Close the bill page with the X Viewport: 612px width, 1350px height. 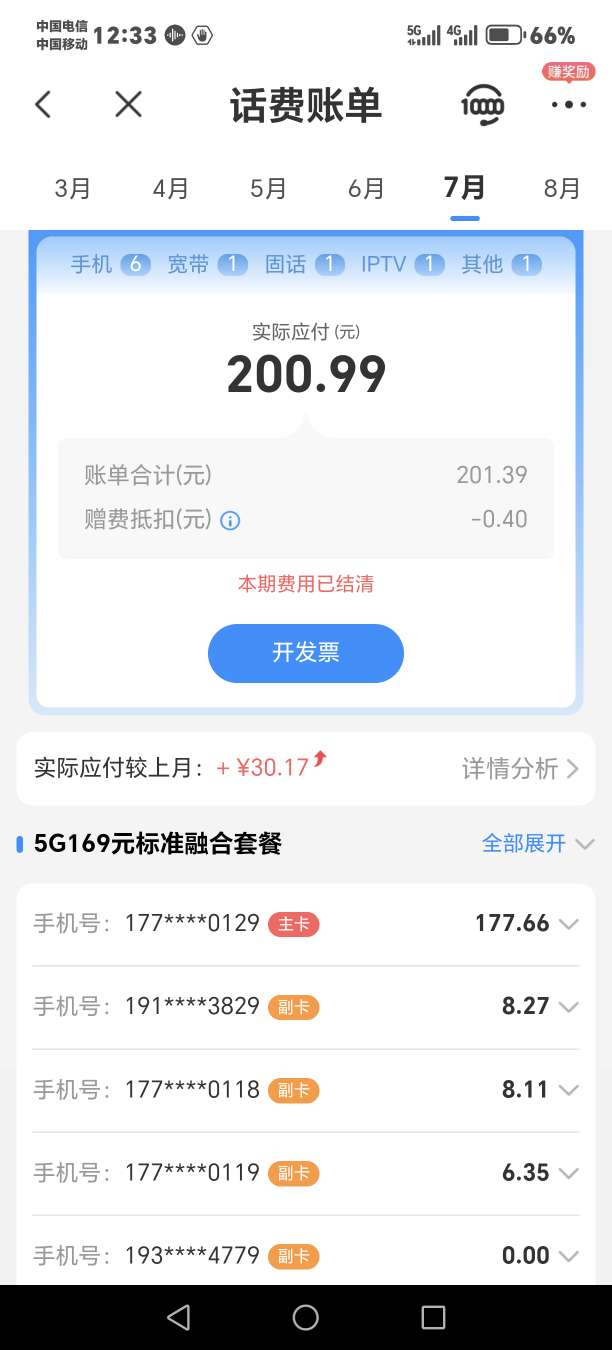tap(128, 104)
